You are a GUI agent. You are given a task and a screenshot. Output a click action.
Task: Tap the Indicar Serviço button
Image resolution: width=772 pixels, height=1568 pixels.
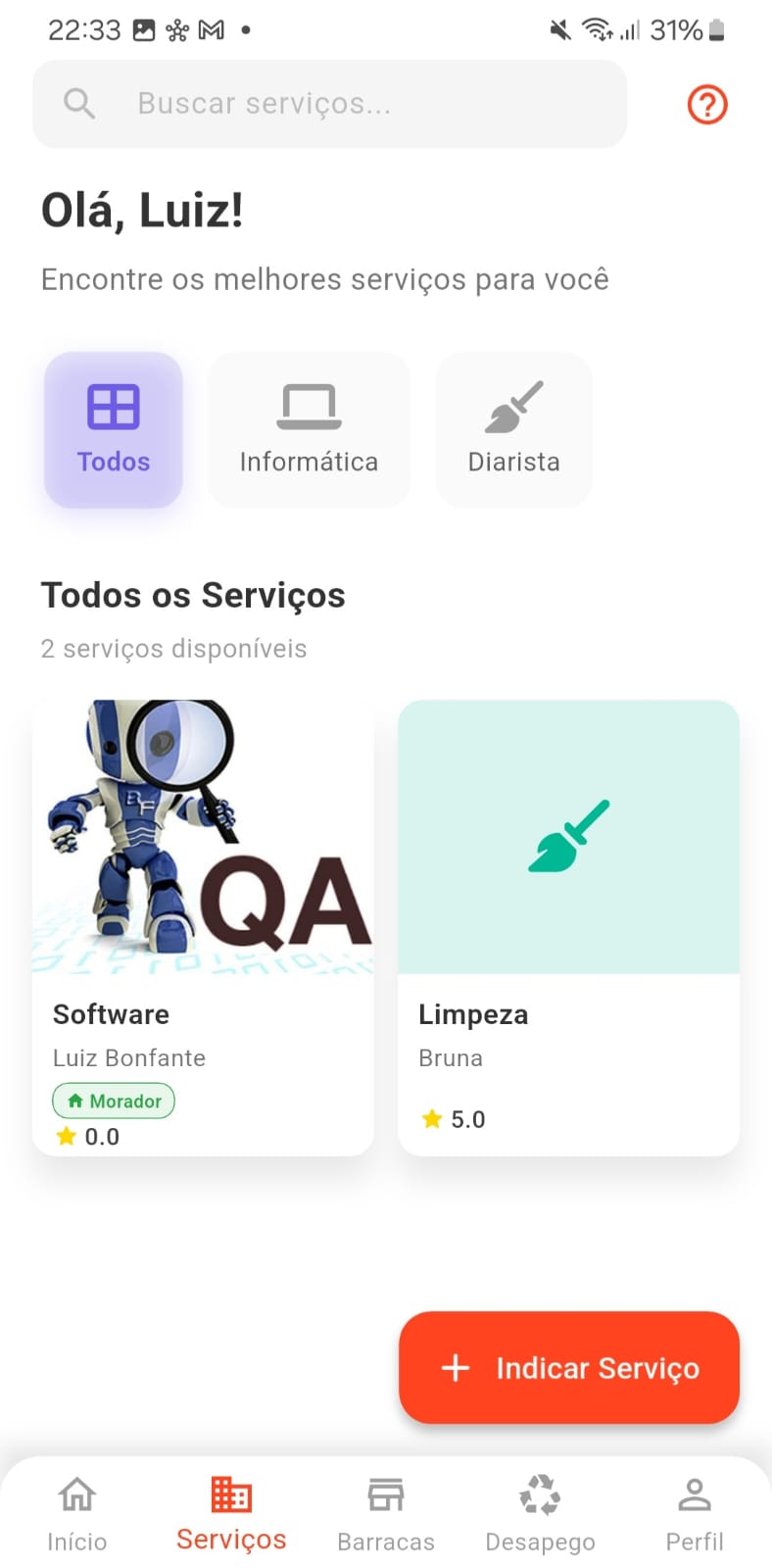point(568,1368)
